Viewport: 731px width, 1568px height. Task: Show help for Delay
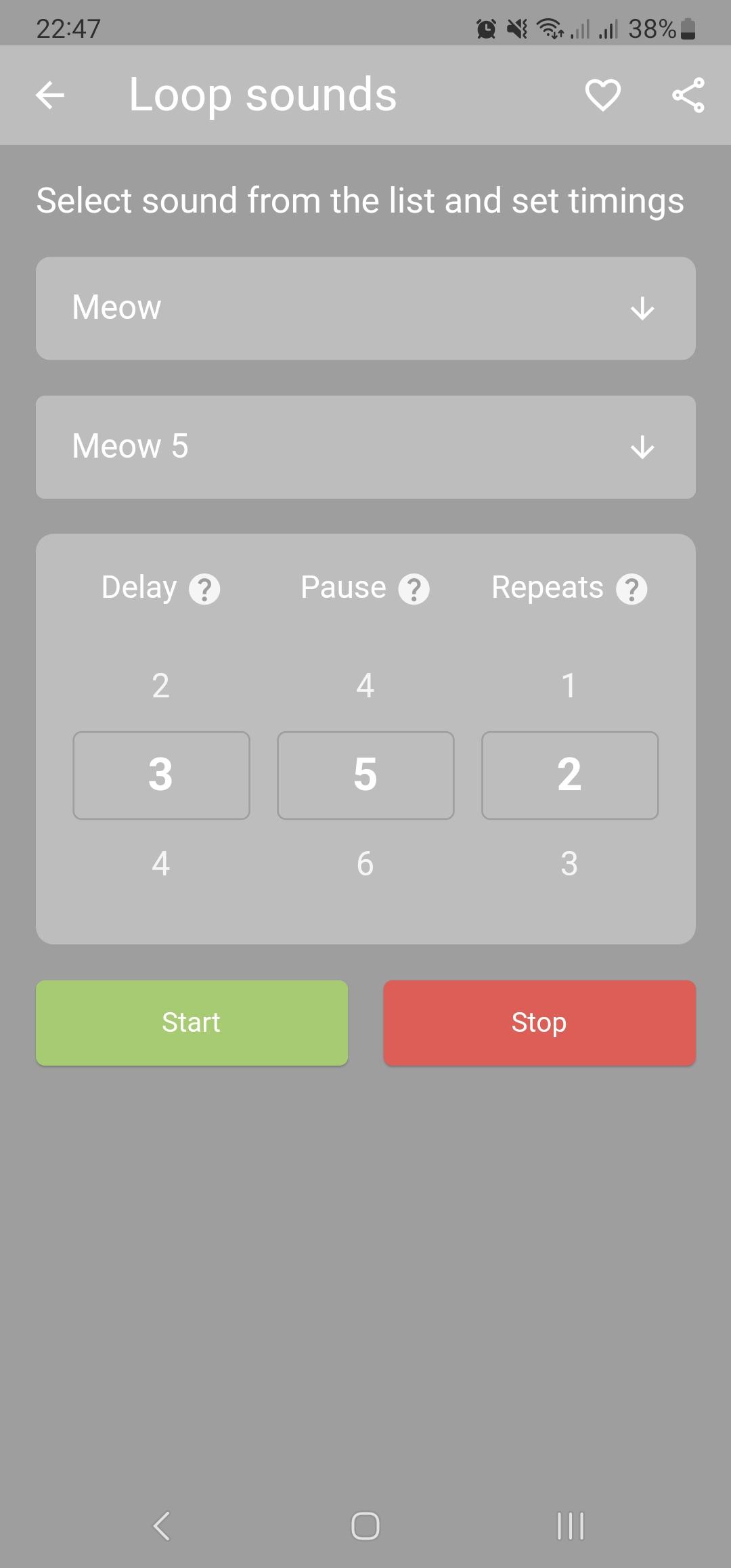pyautogui.click(x=204, y=589)
